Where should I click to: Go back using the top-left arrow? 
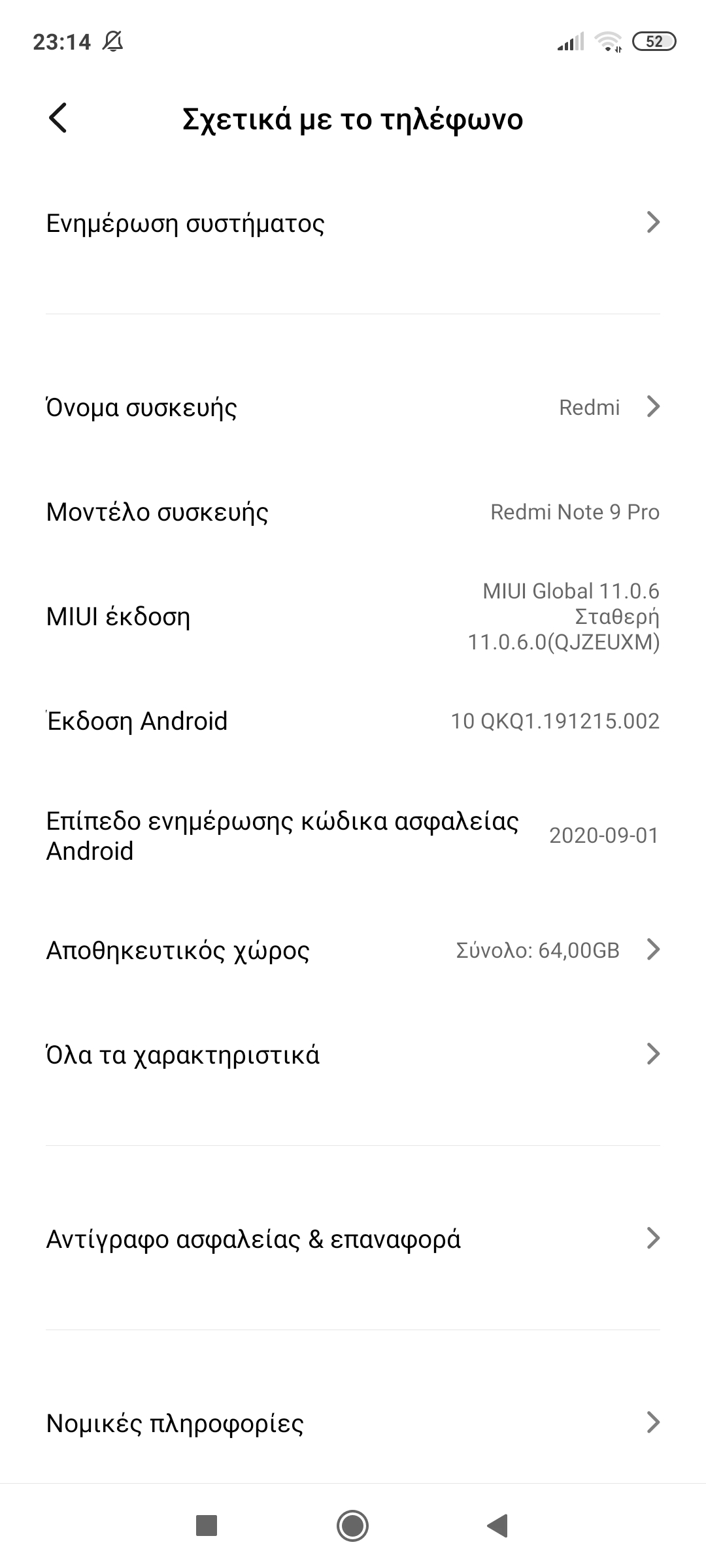pyautogui.click(x=58, y=118)
